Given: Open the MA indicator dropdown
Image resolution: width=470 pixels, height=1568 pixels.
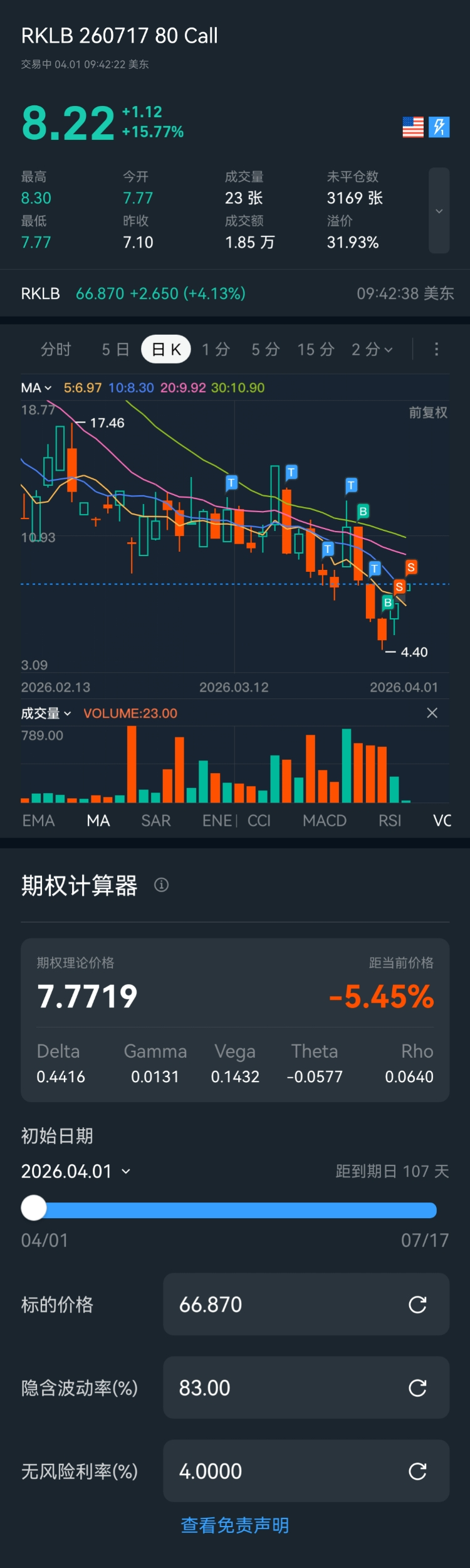Looking at the screenshot, I should point(36,388).
